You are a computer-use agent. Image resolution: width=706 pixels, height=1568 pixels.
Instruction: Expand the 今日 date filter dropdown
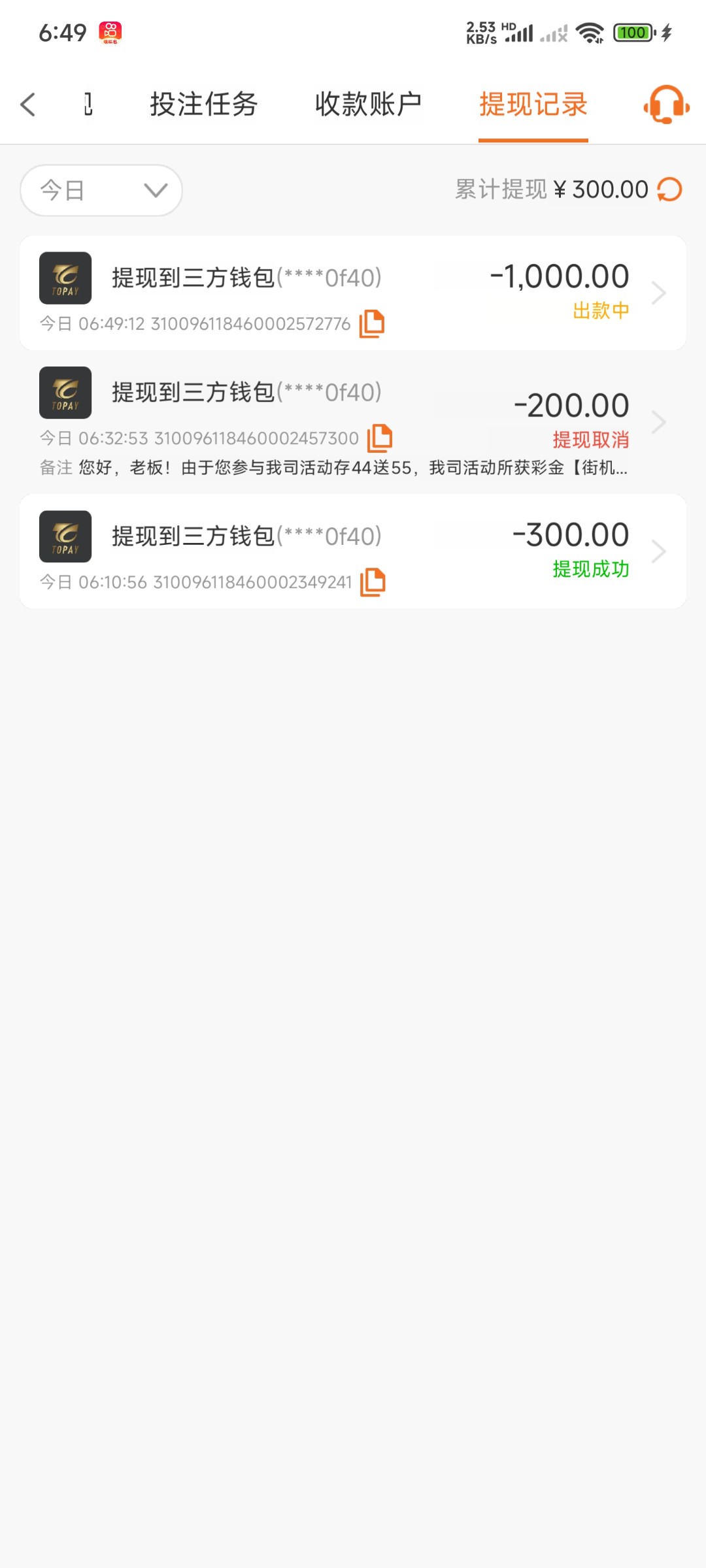click(101, 190)
